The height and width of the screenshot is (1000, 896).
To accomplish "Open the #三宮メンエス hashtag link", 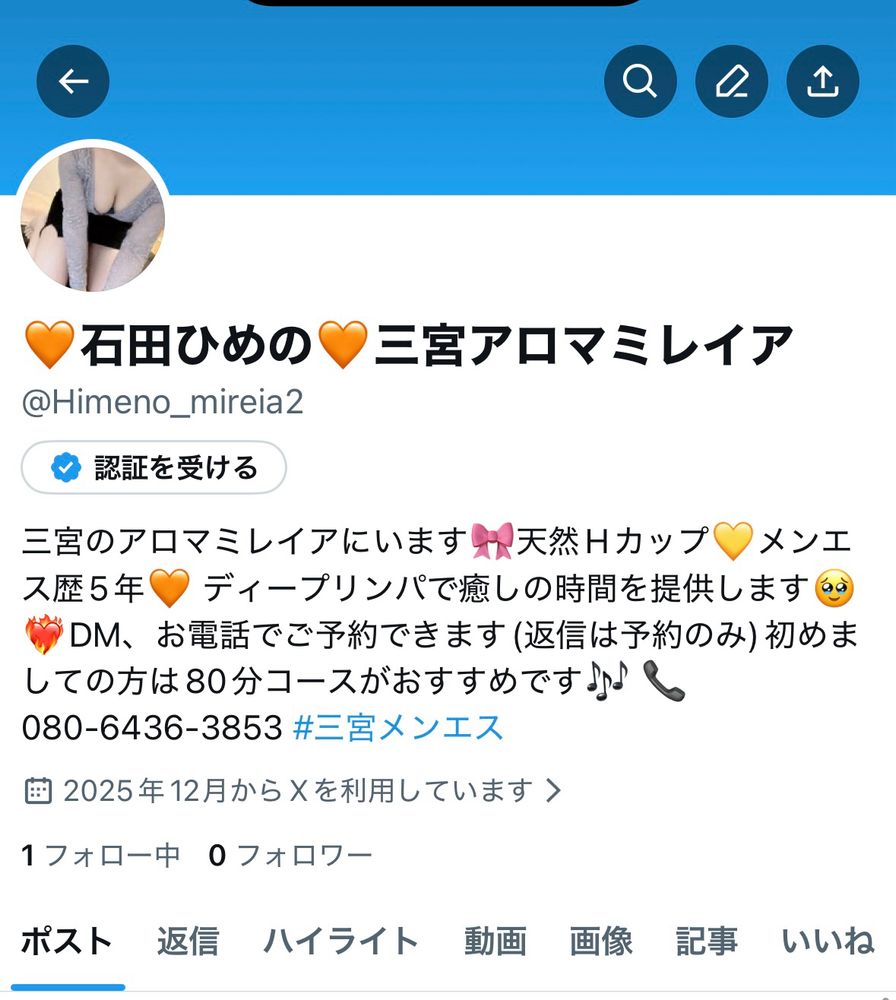I will click(398, 727).
